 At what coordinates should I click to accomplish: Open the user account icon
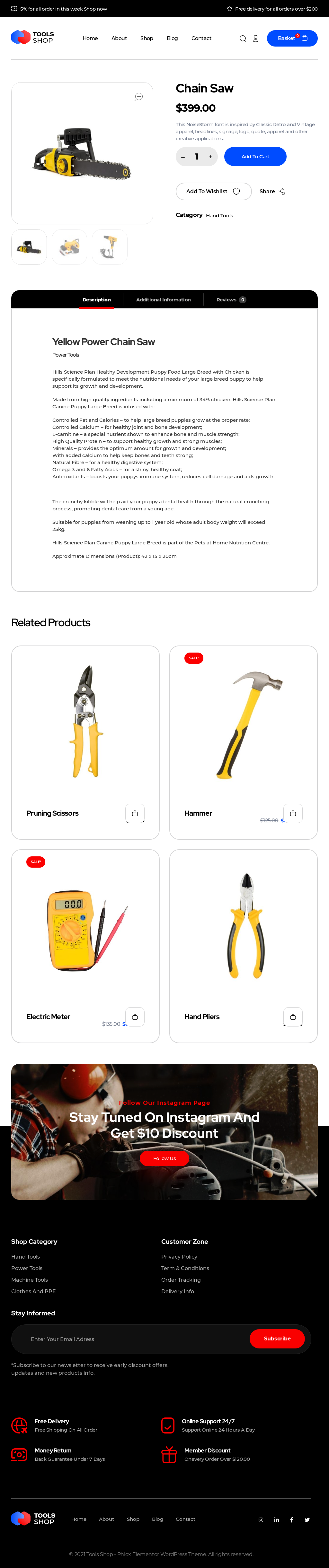click(255, 38)
